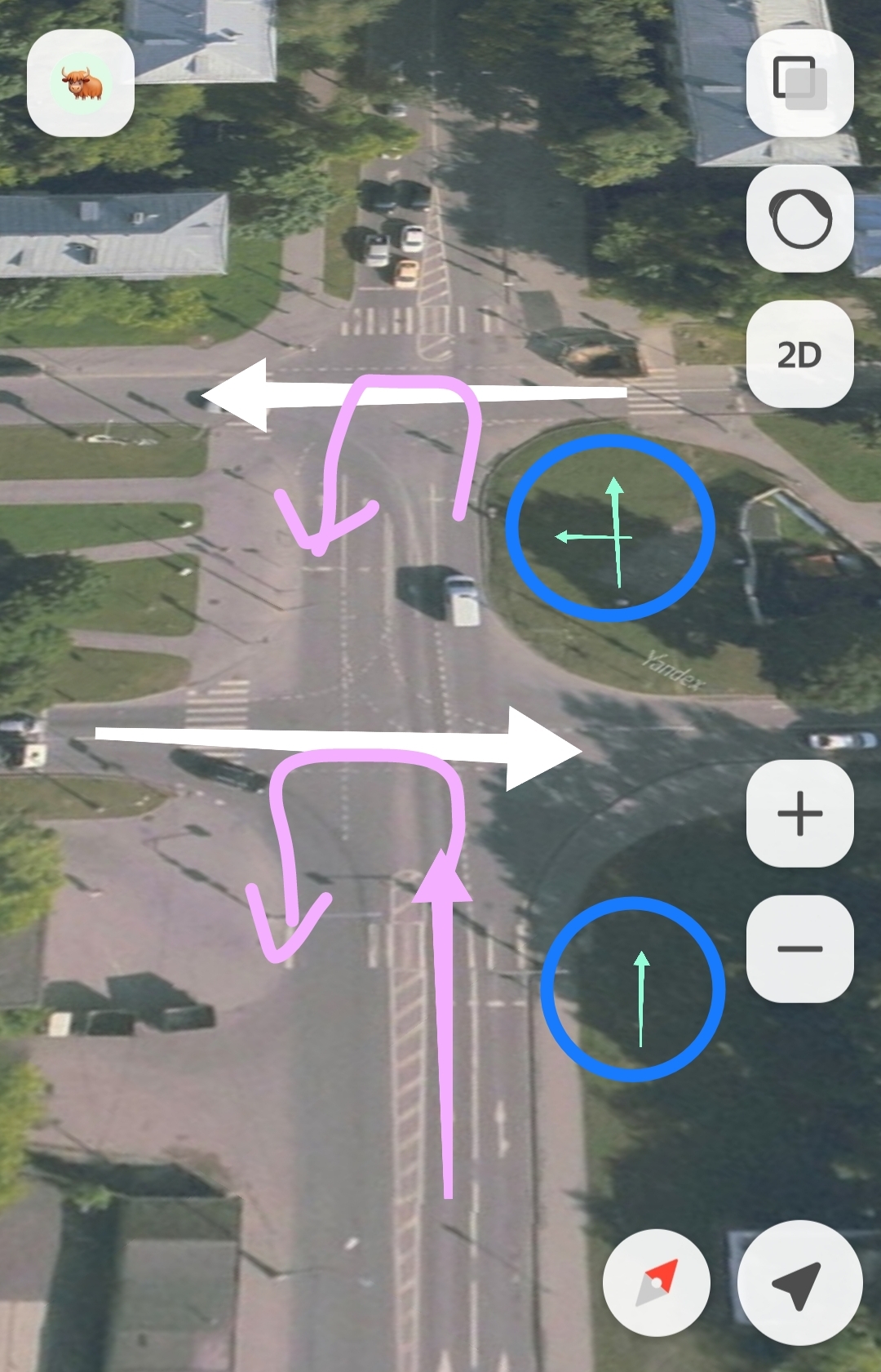881x1372 pixels.
Task: Reset map orientation with the compass
Action: (x=657, y=1283)
